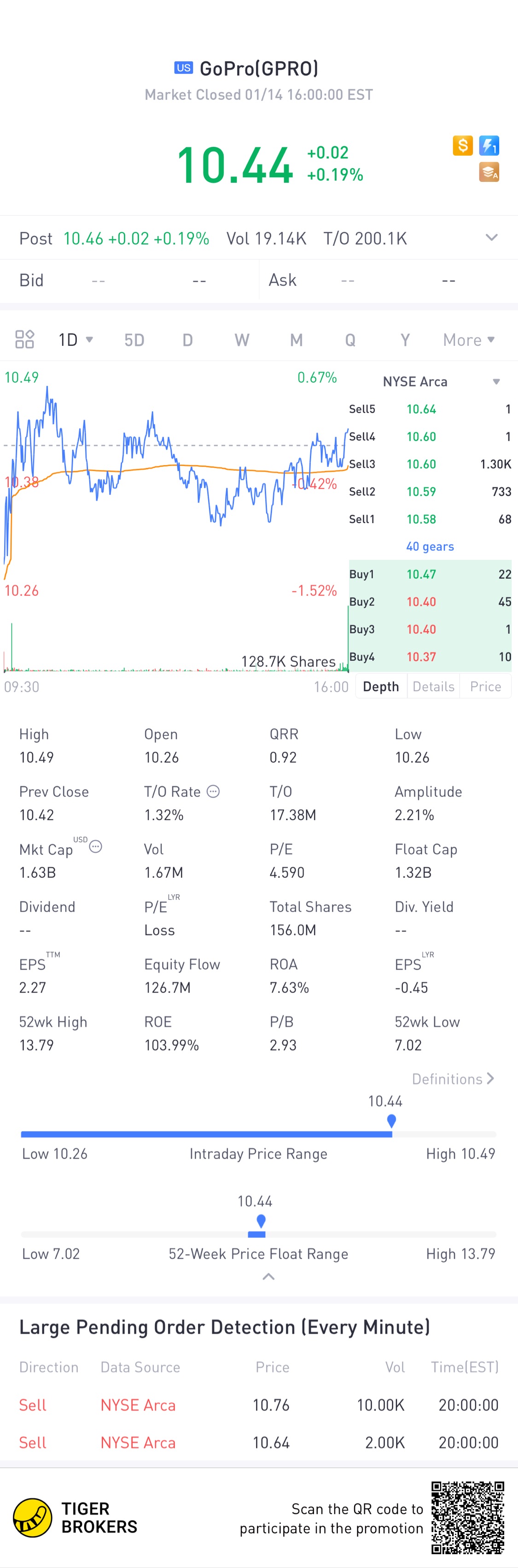Switch chart to 5D view
The width and height of the screenshot is (518, 1568).
tap(134, 340)
